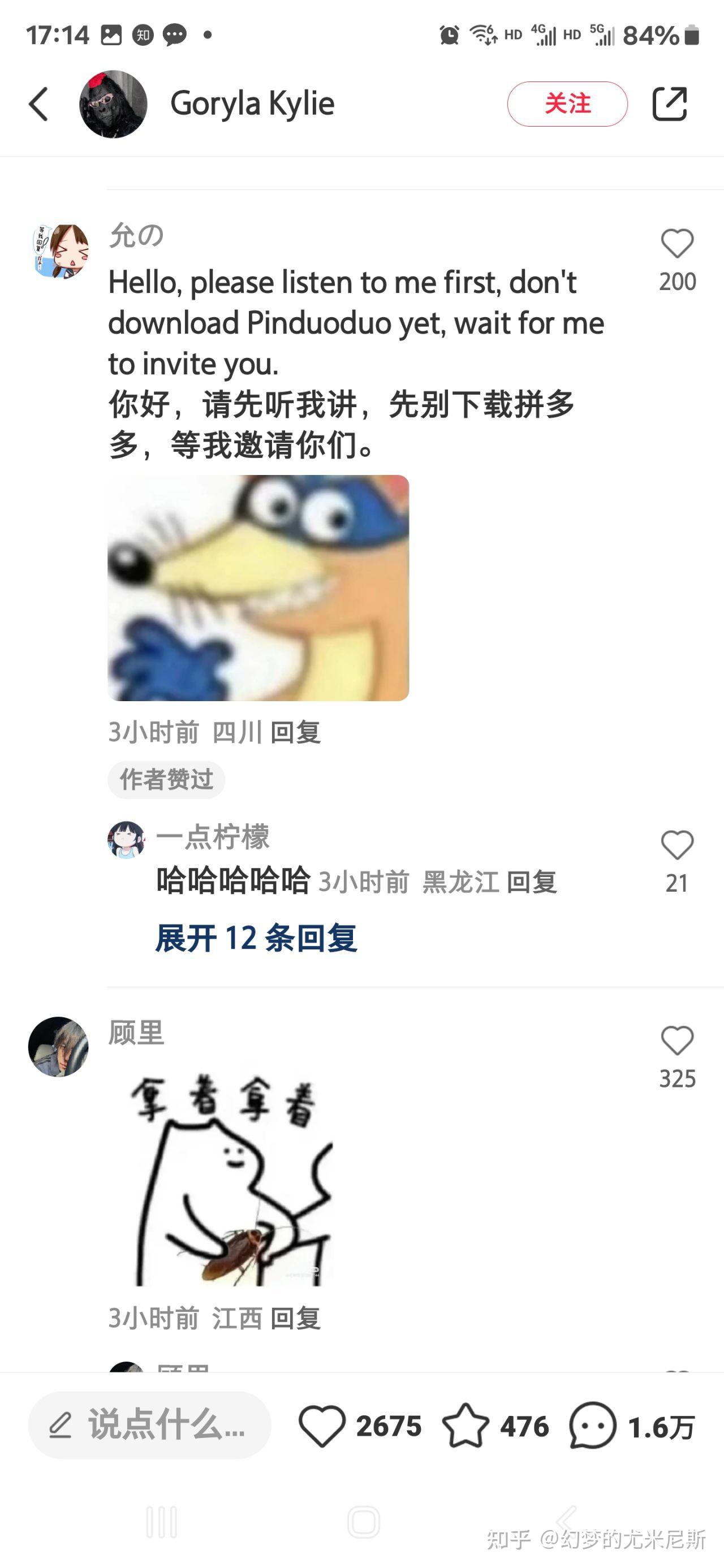Reply to 一点柠檬's 哈哈哈哈哈 comment
The height and width of the screenshot is (1568, 724).
(x=532, y=882)
